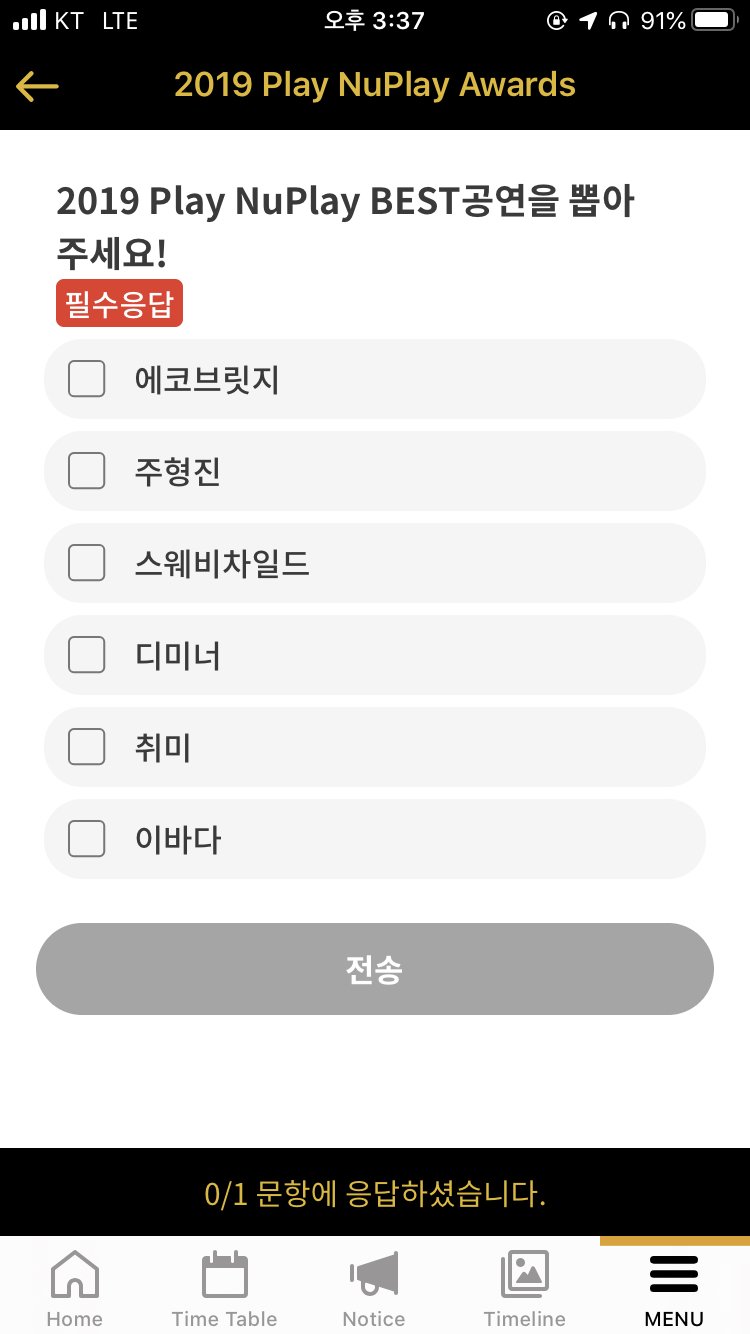Select the 주형진 checkbox
This screenshot has height=1334, width=750.
87,471
